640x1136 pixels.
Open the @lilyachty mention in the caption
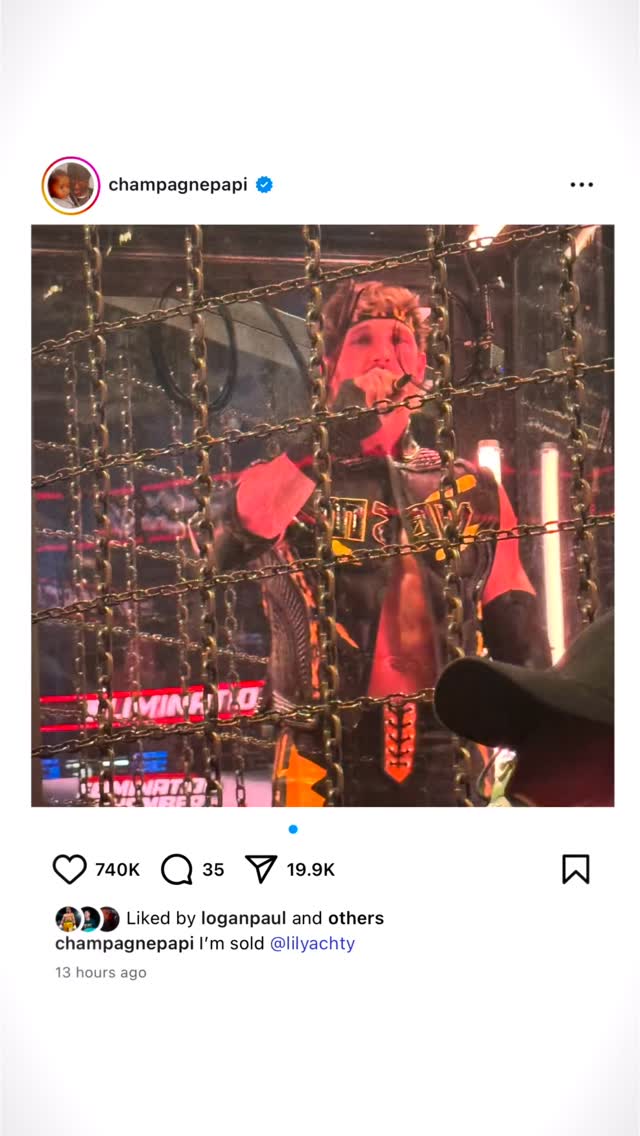312,944
